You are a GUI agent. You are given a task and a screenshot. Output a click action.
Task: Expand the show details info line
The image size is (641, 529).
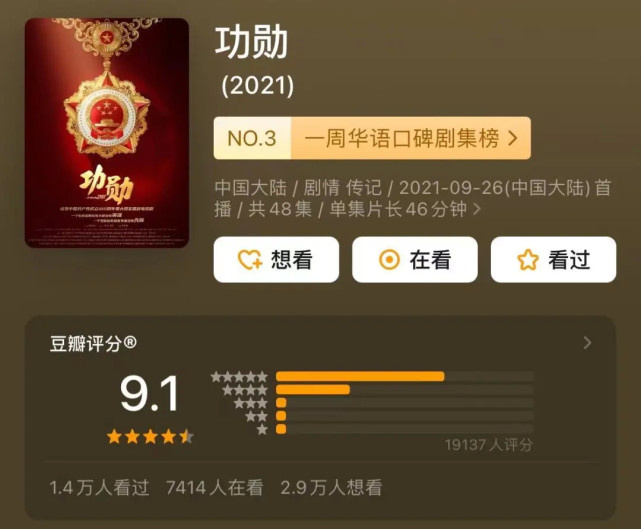point(477,209)
